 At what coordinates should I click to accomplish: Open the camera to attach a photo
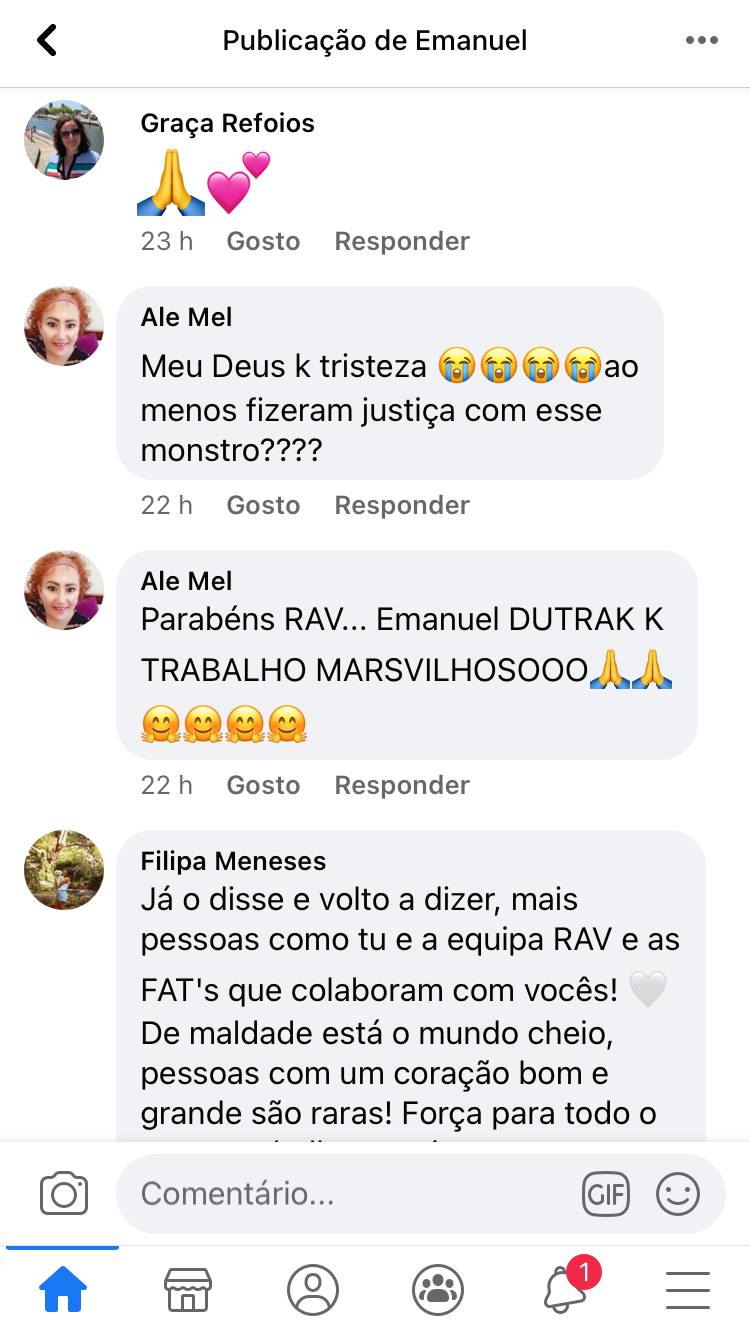click(x=64, y=1194)
